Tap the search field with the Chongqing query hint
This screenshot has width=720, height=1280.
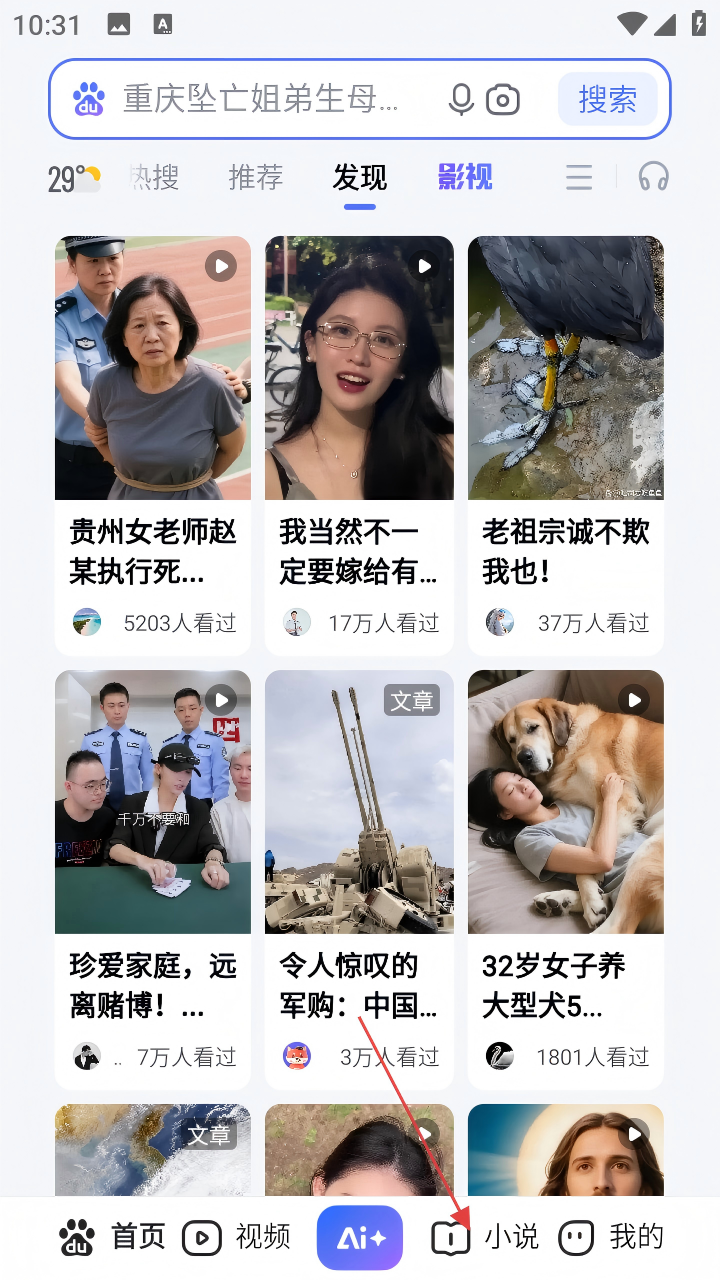click(x=260, y=99)
